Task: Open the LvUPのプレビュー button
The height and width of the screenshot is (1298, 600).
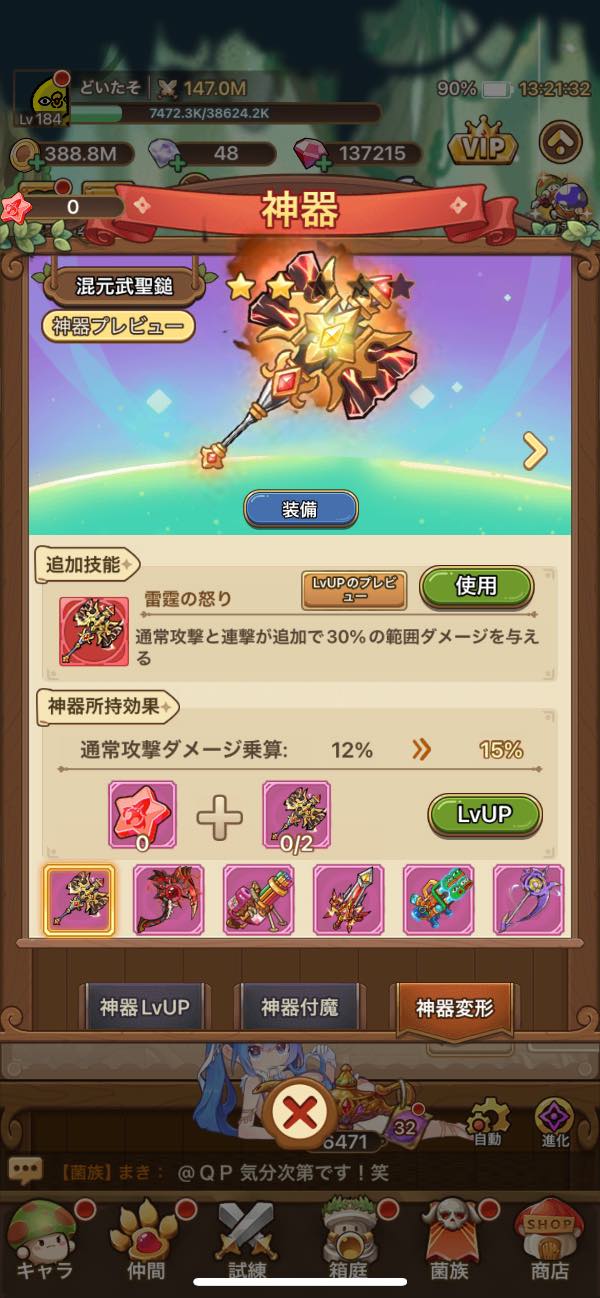Action: pyautogui.click(x=354, y=590)
